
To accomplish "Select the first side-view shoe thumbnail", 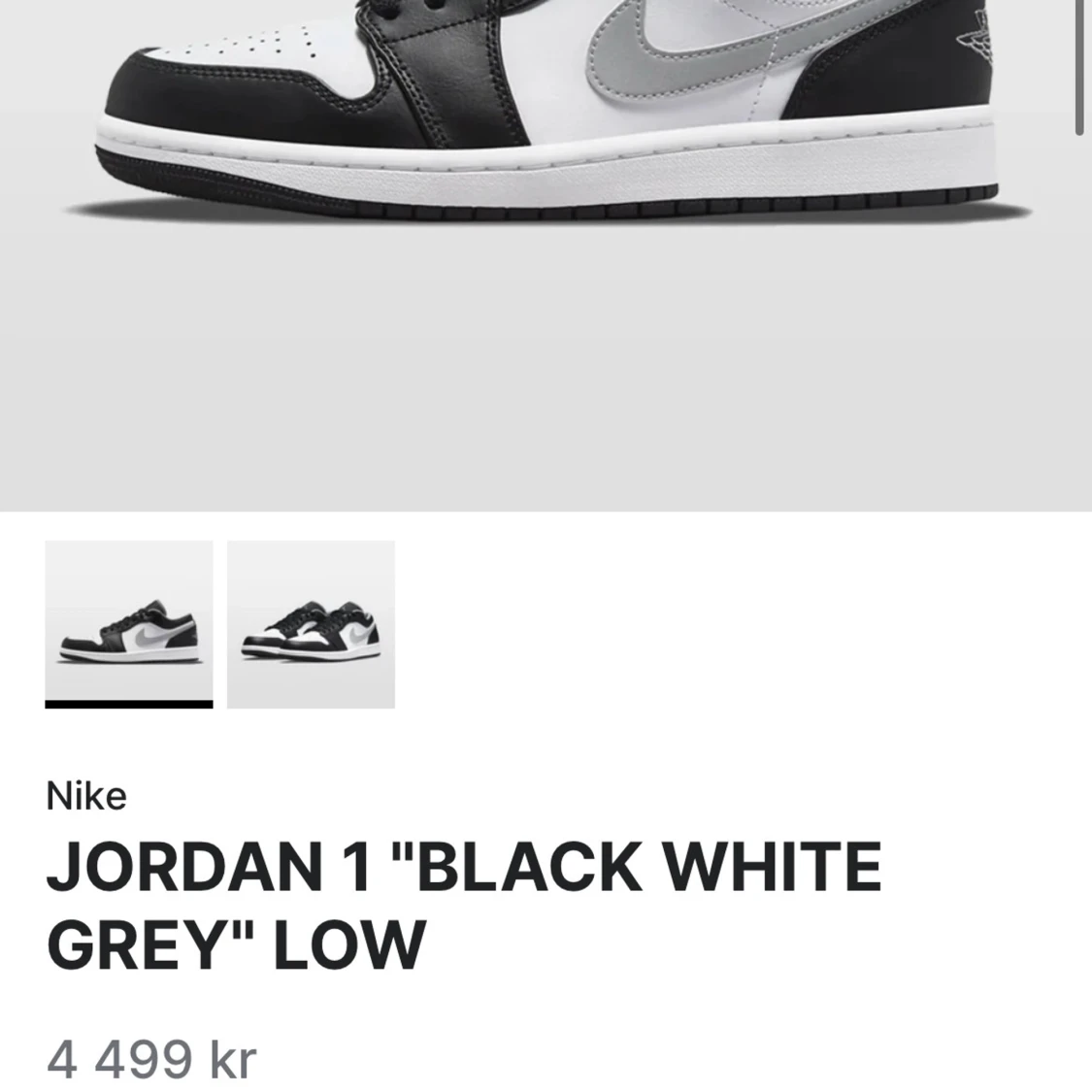I will click(x=128, y=623).
